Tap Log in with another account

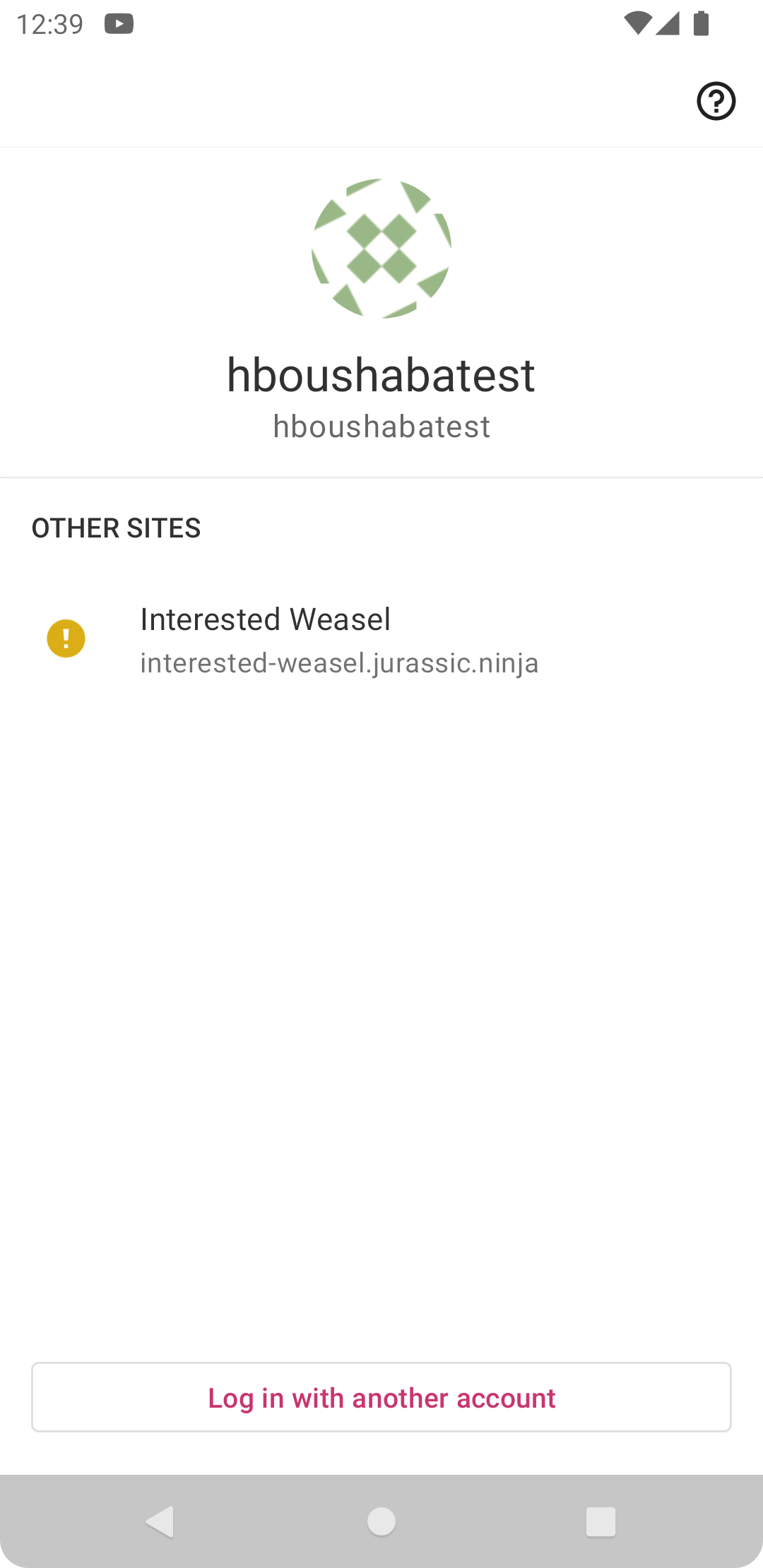(381, 1398)
